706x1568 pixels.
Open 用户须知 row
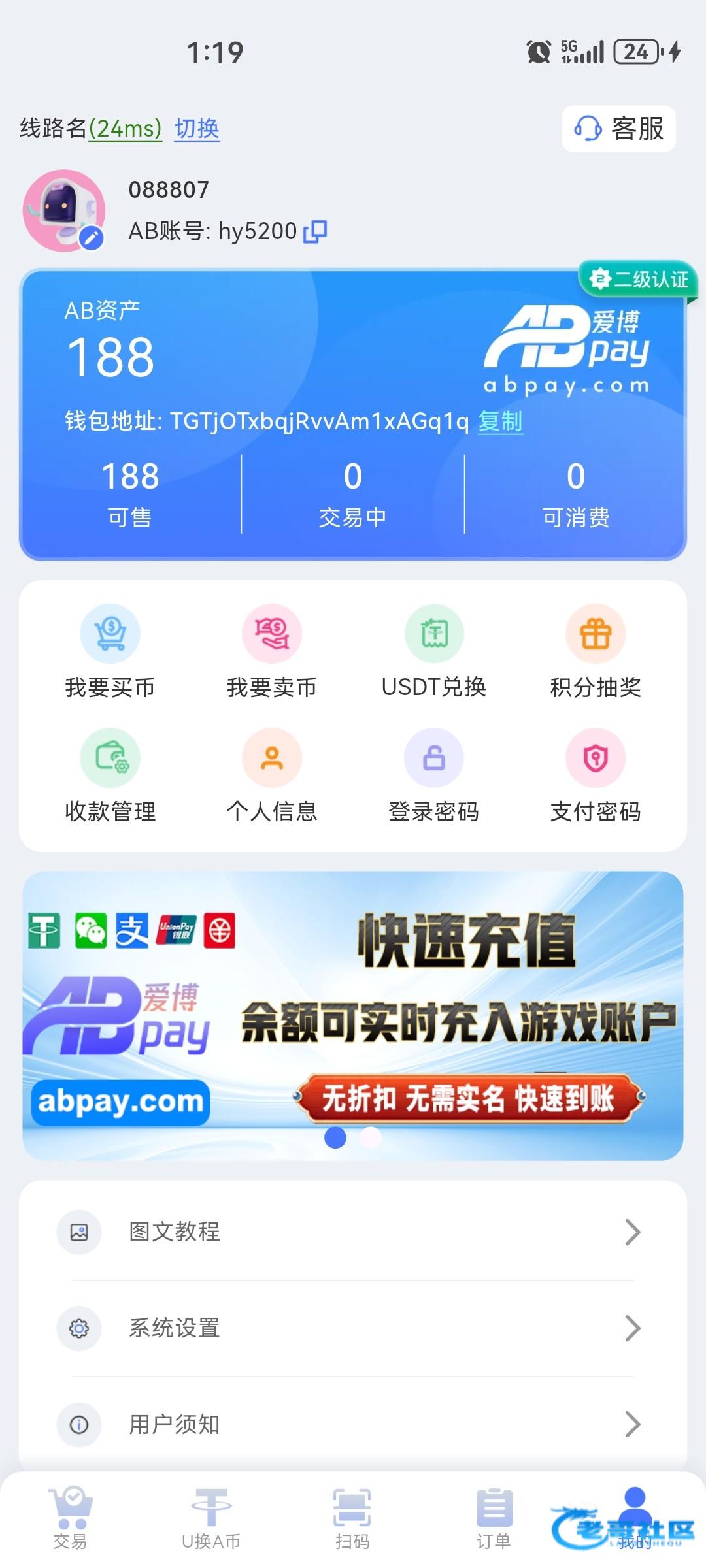(x=353, y=1424)
